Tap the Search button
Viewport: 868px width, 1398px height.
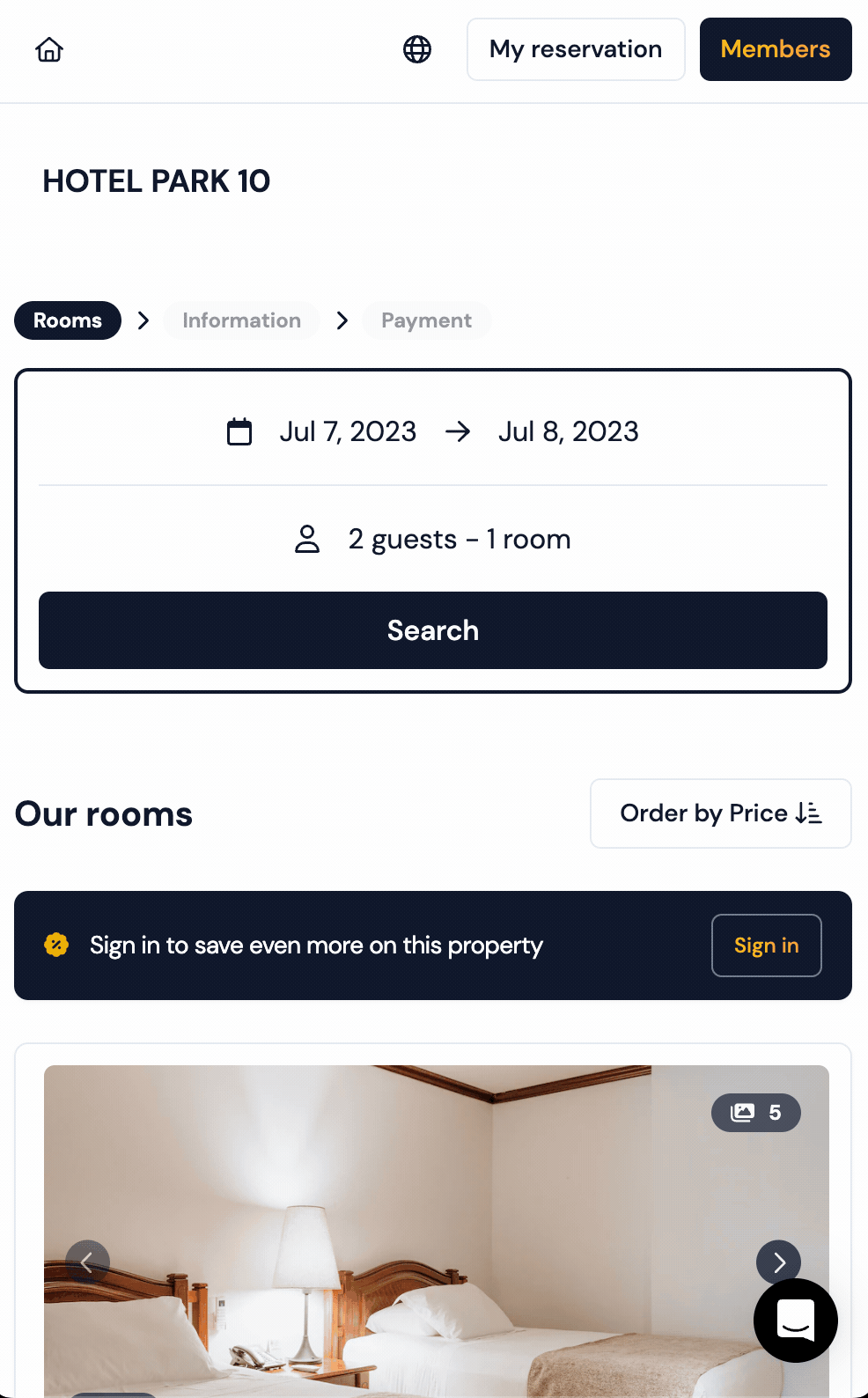click(432, 630)
